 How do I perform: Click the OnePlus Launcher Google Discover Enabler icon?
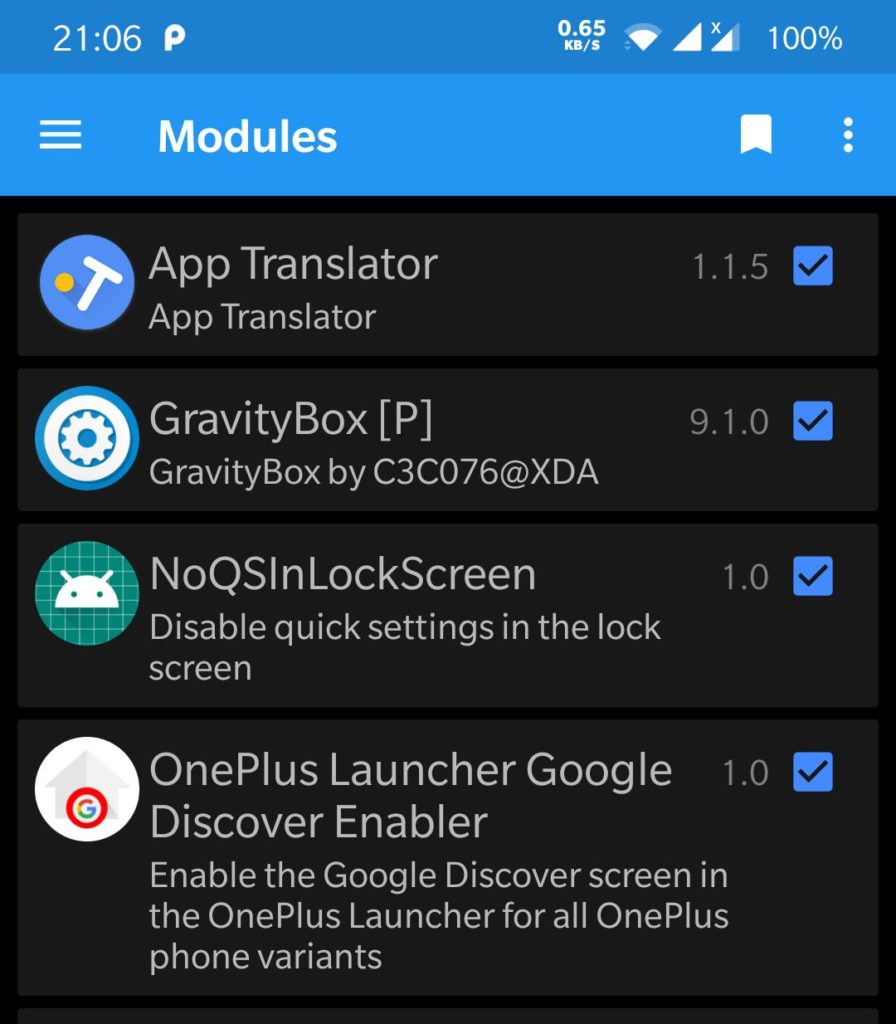coord(86,790)
